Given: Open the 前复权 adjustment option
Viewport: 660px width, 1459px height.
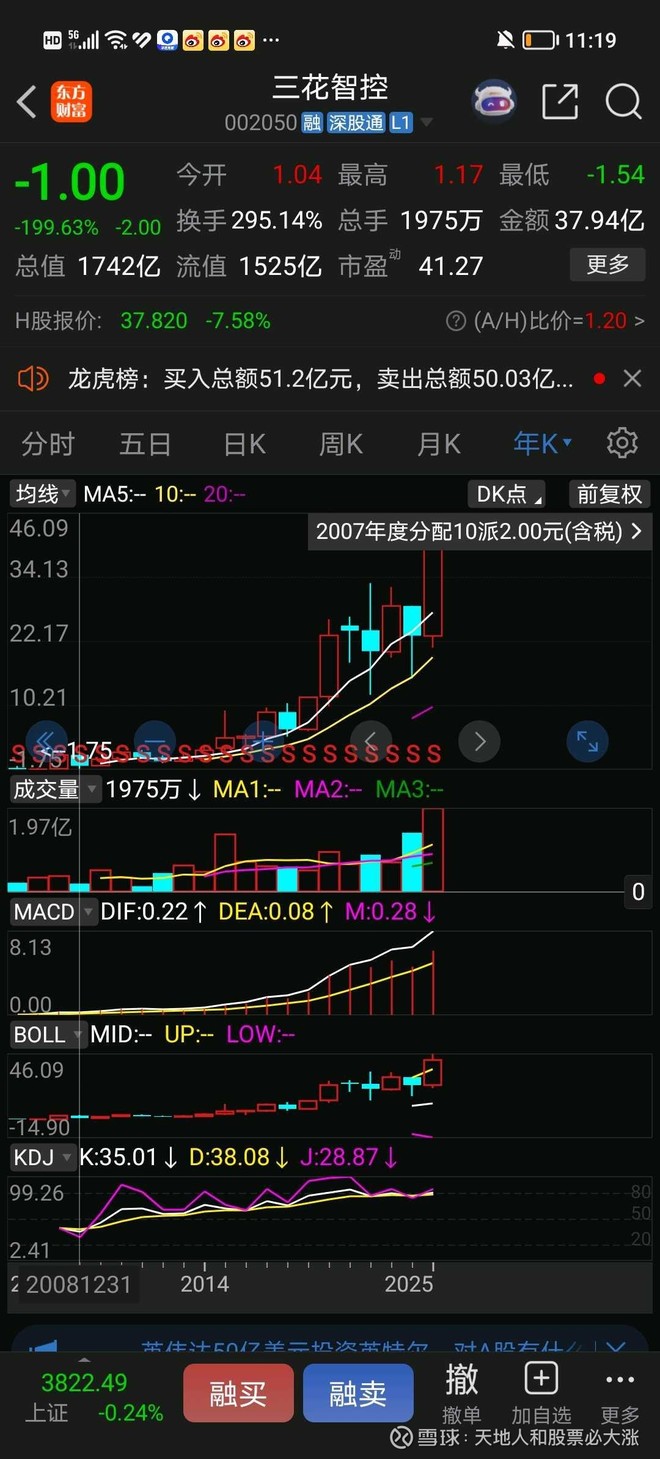Looking at the screenshot, I should 609,494.
